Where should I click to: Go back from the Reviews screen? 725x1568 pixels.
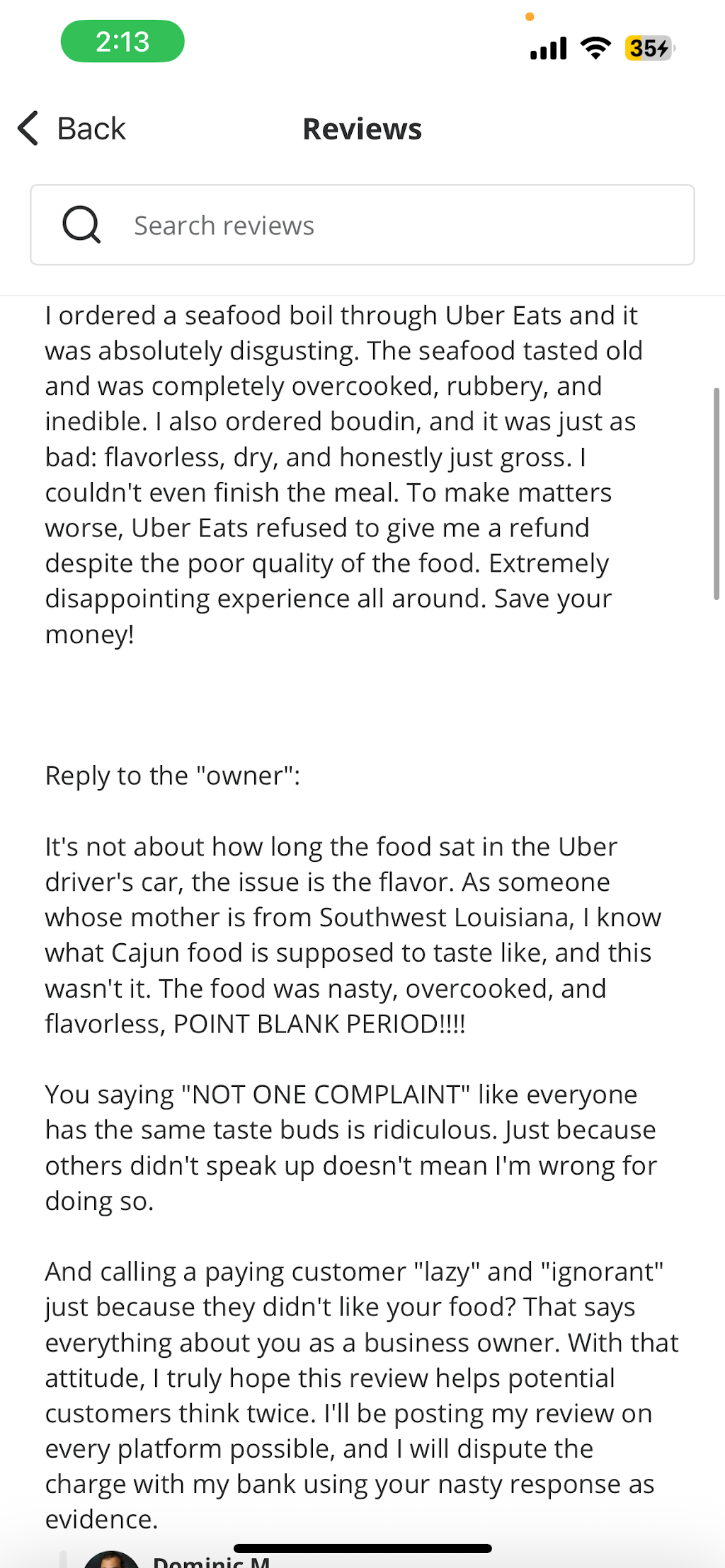(72, 129)
